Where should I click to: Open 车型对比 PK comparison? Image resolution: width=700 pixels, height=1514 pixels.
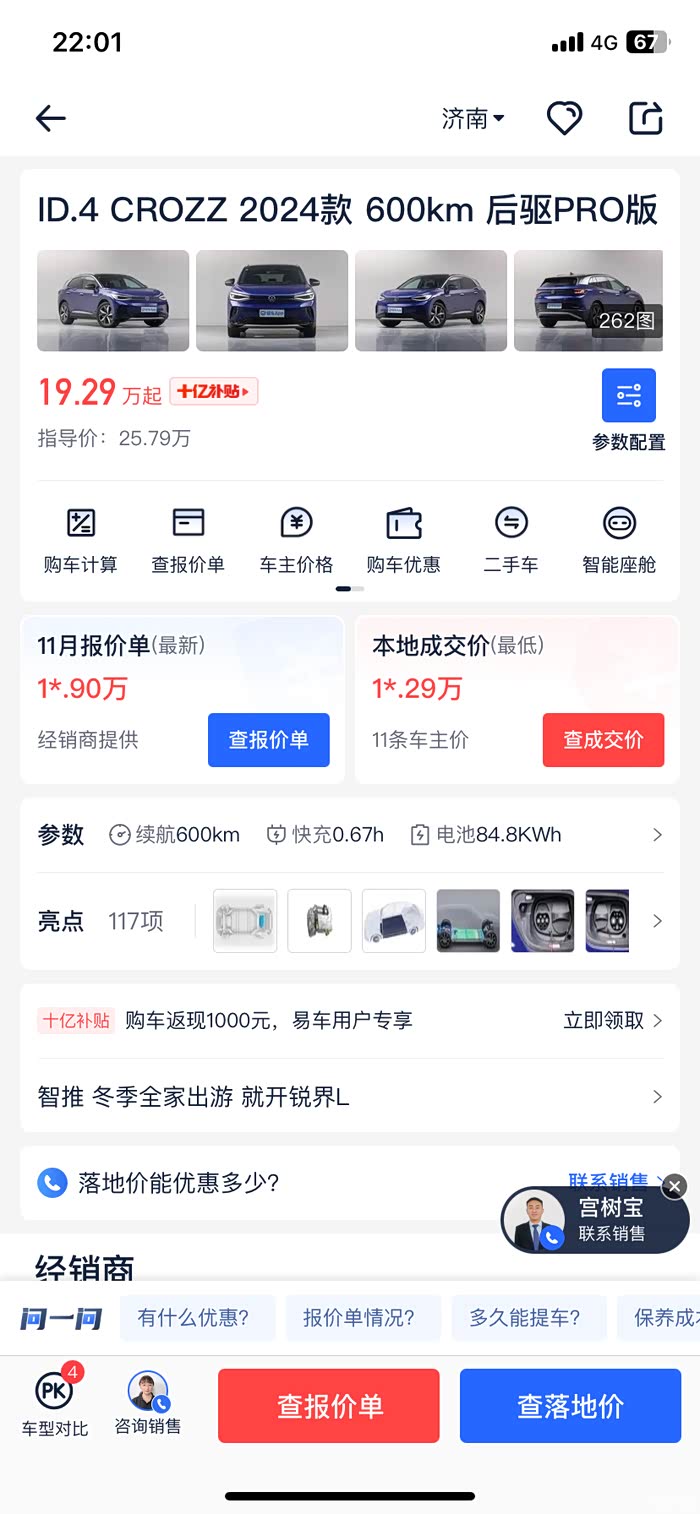(55, 1403)
